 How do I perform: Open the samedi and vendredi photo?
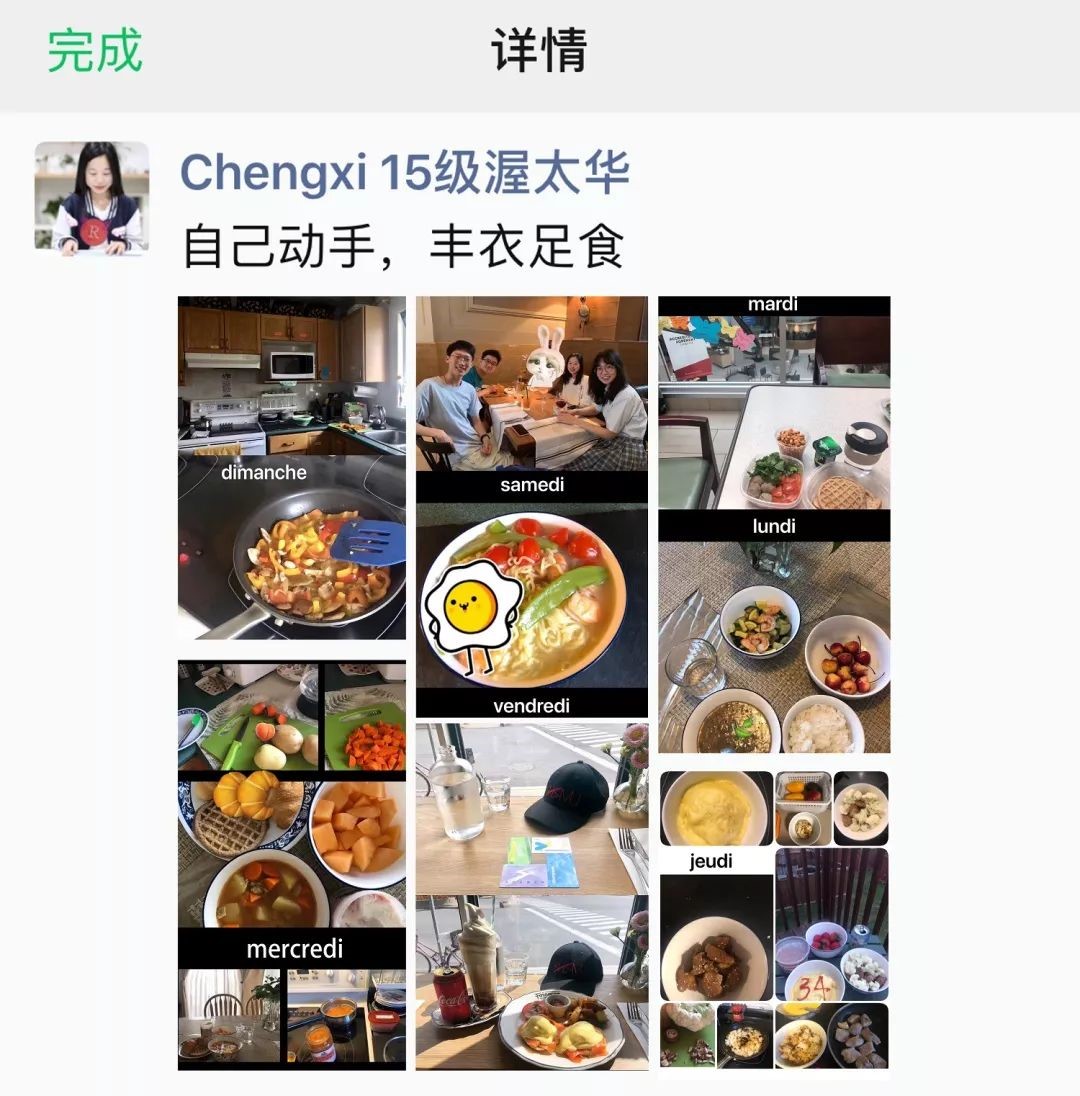point(532,506)
